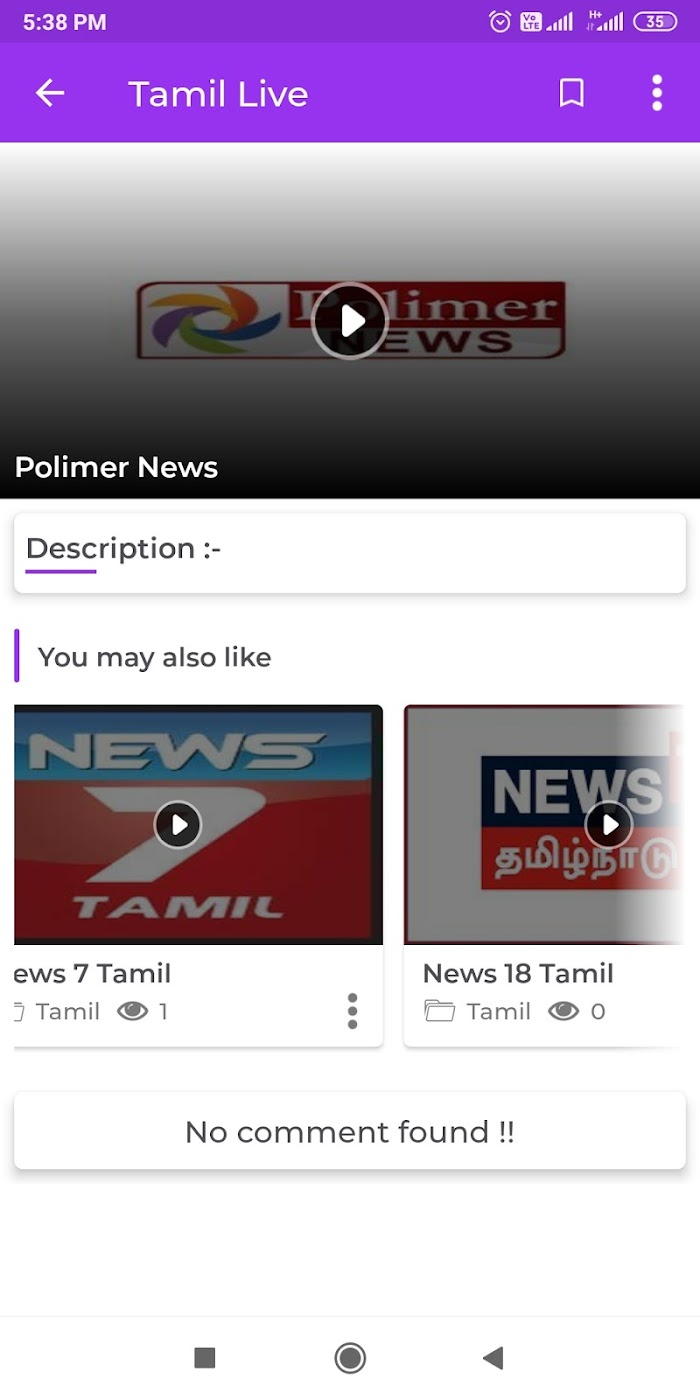Open the News 18 Tamil channel card
The image size is (700, 1400).
click(543, 825)
